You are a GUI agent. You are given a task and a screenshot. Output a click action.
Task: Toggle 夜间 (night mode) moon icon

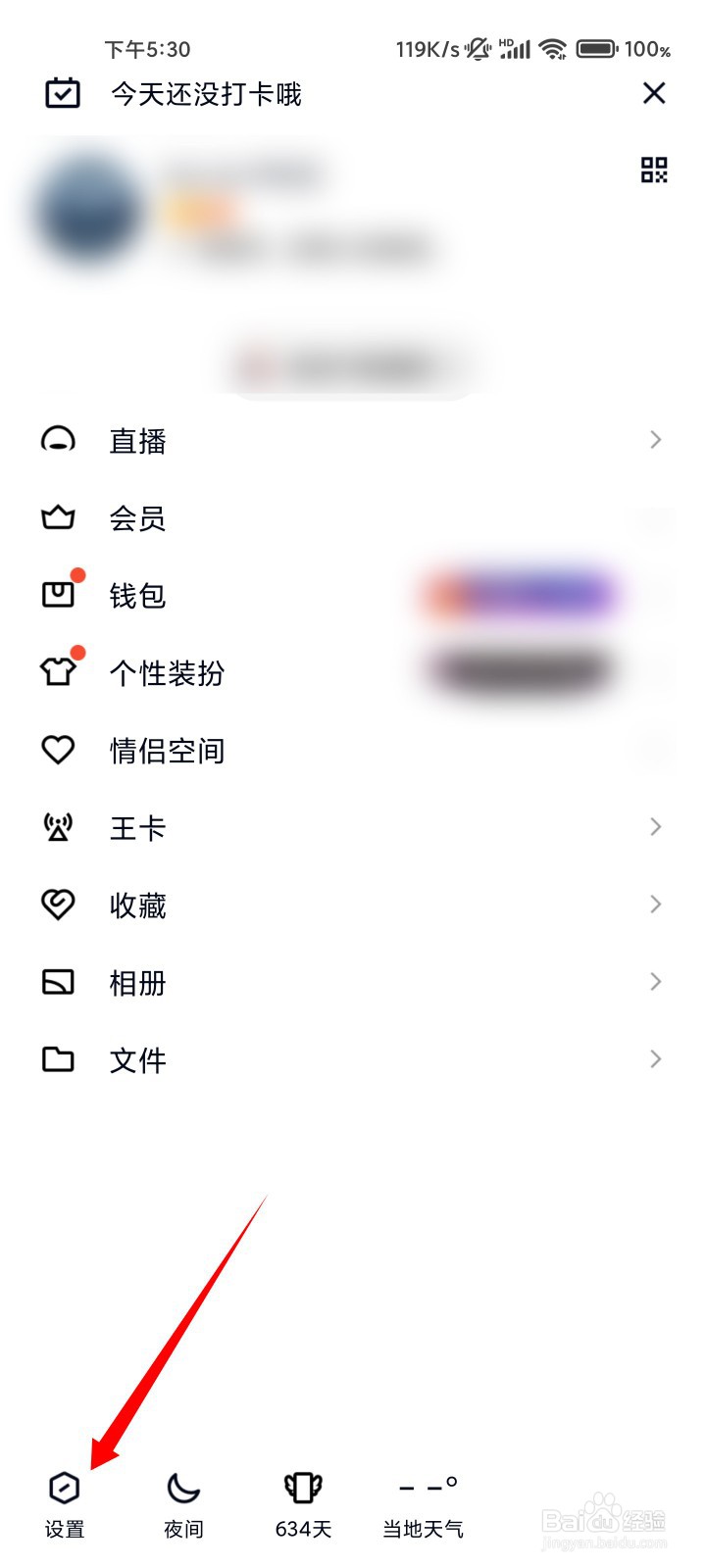(182, 1491)
